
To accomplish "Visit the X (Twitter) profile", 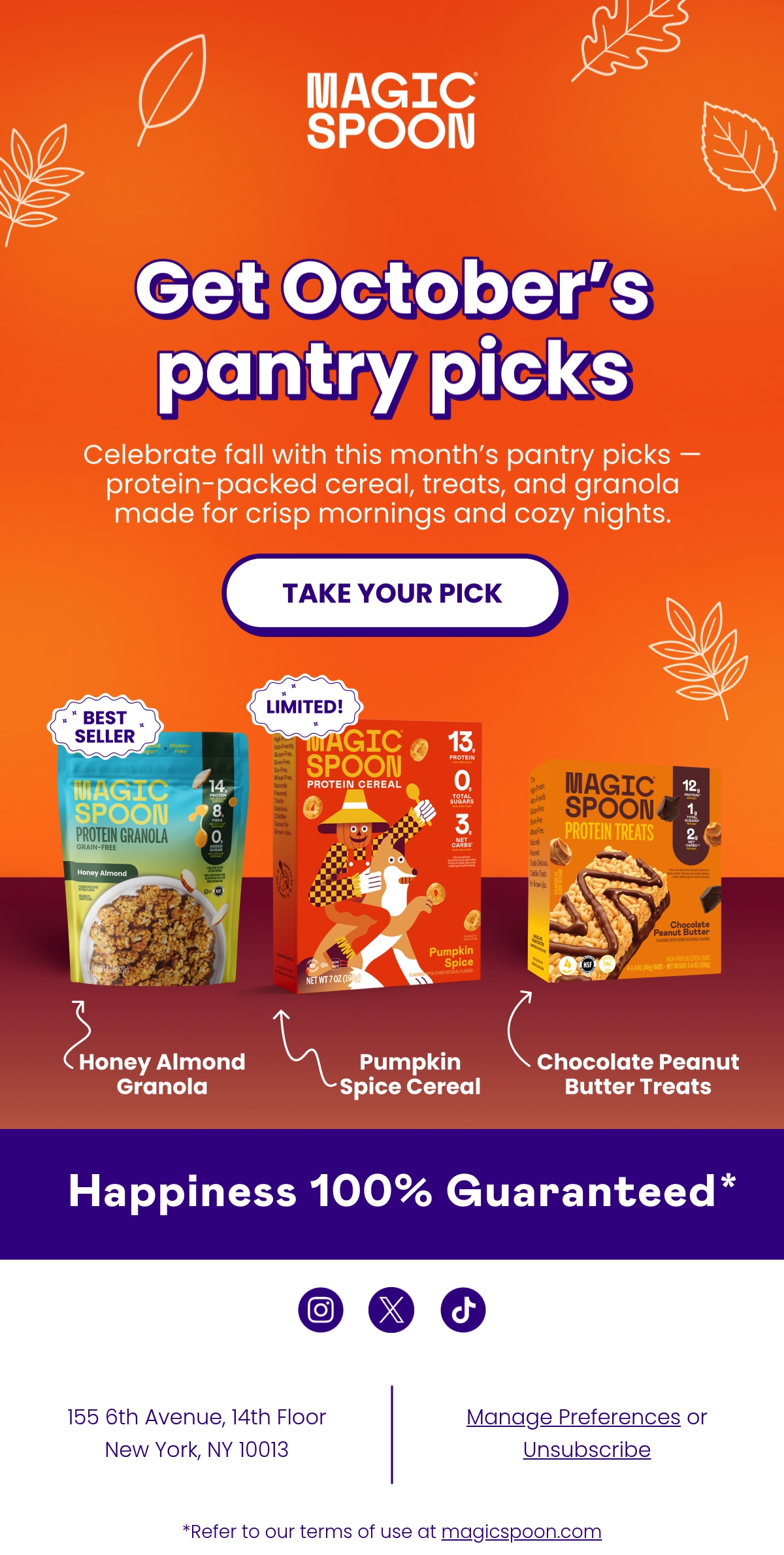I will [391, 1309].
